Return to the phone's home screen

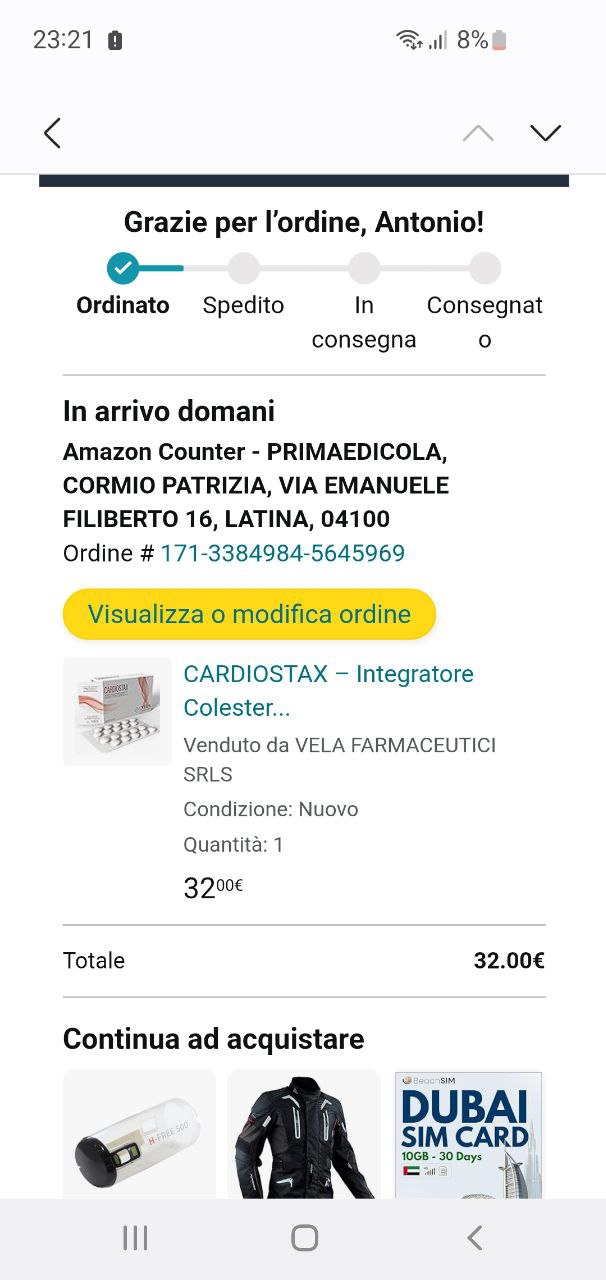pyautogui.click(x=304, y=1238)
